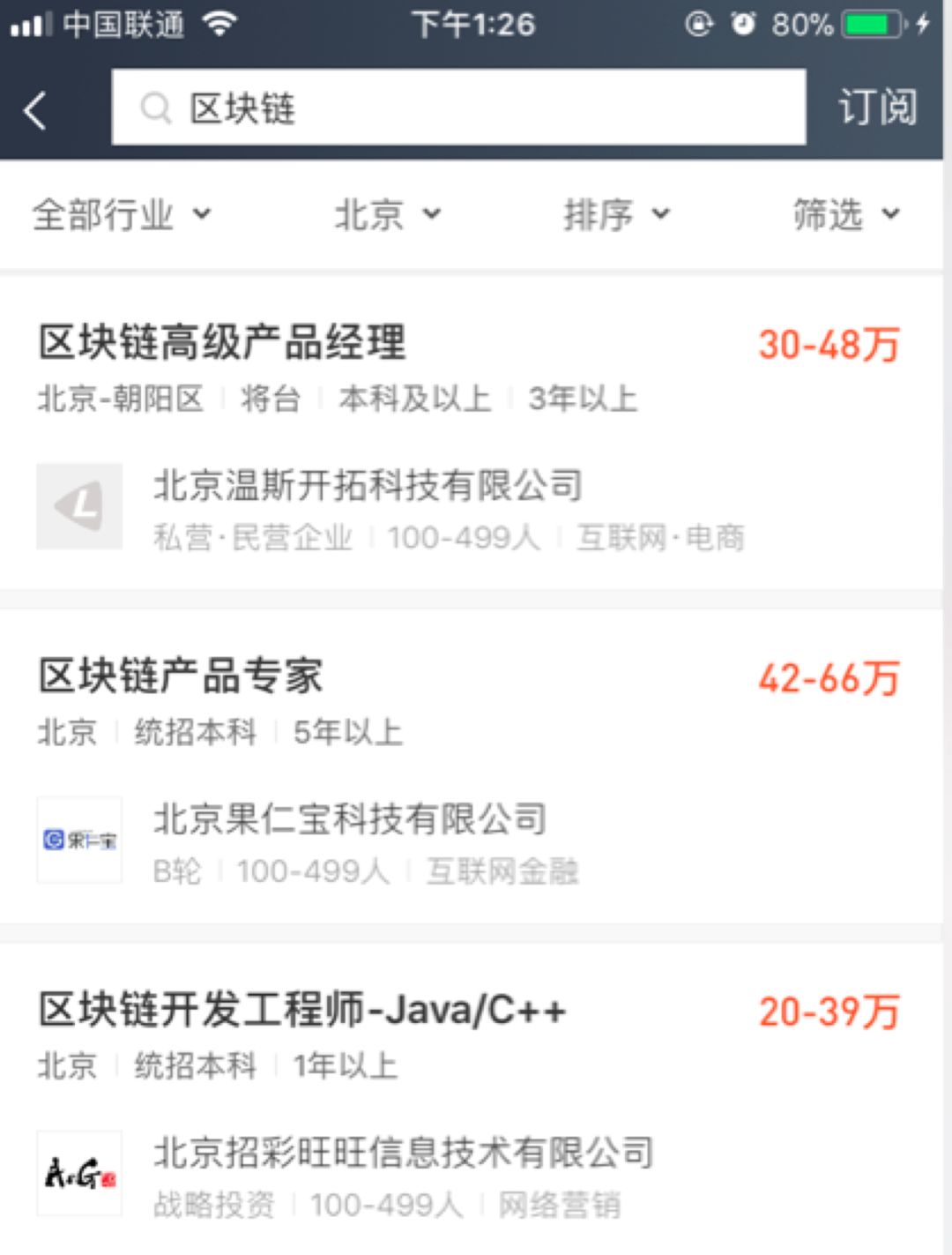Open the 区块链开发工程师-Java/C++ job listing

pos(301,1010)
